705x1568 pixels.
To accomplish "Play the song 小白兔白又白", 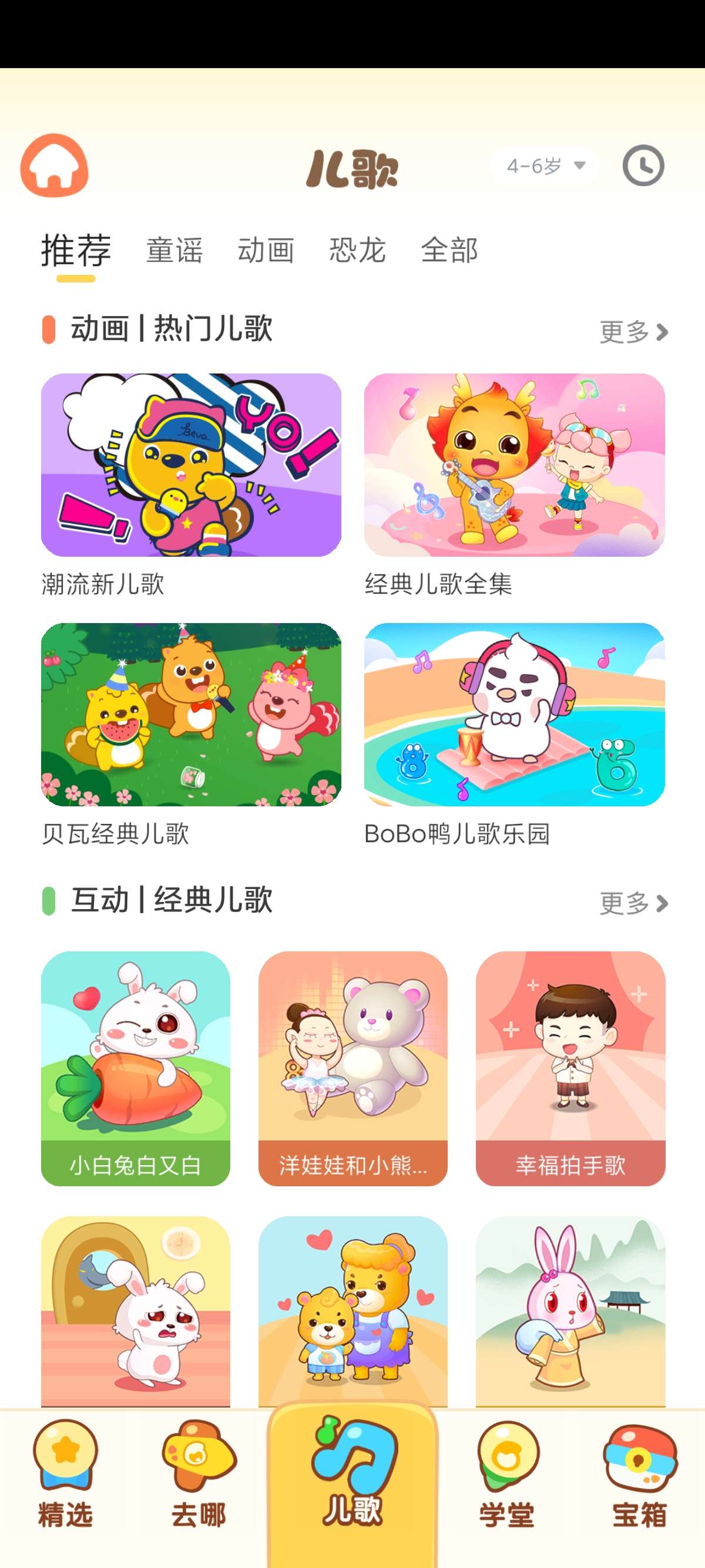I will click(135, 1068).
